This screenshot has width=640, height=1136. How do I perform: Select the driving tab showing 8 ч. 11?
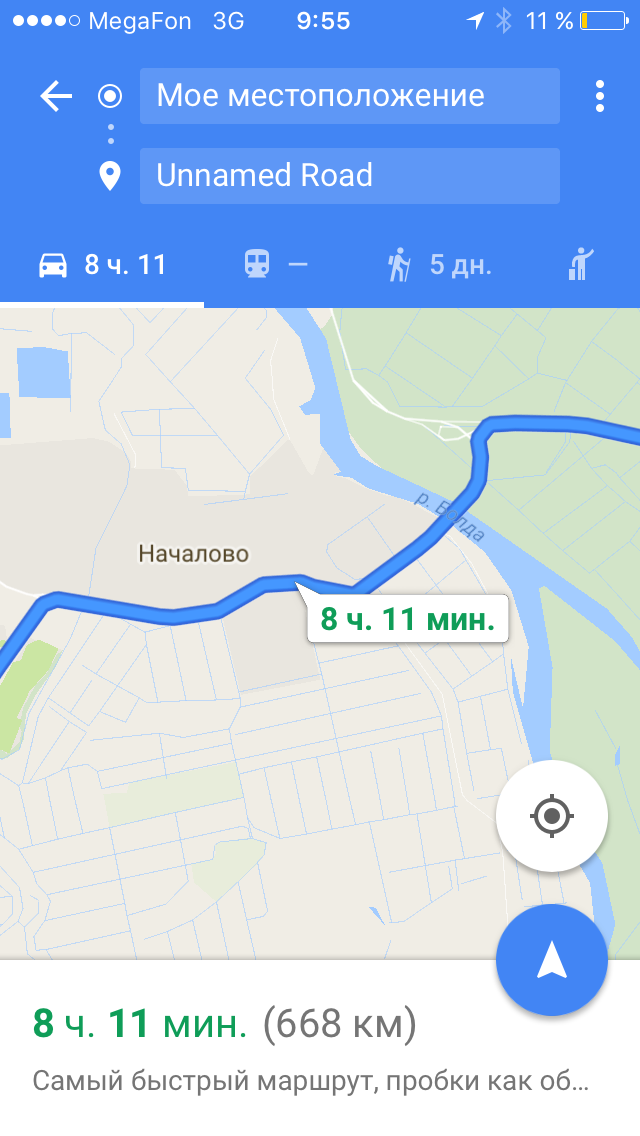tap(102, 264)
